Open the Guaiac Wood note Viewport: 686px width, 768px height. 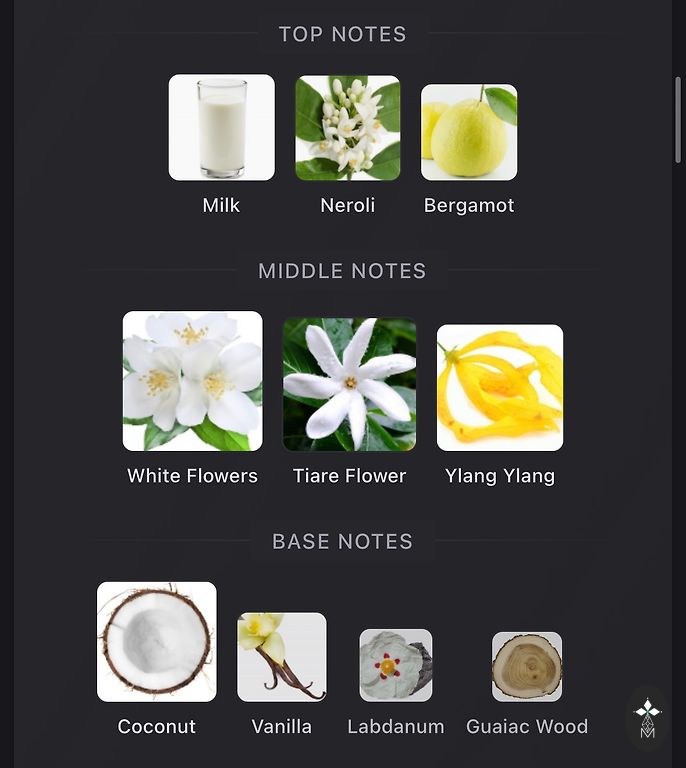[527, 667]
